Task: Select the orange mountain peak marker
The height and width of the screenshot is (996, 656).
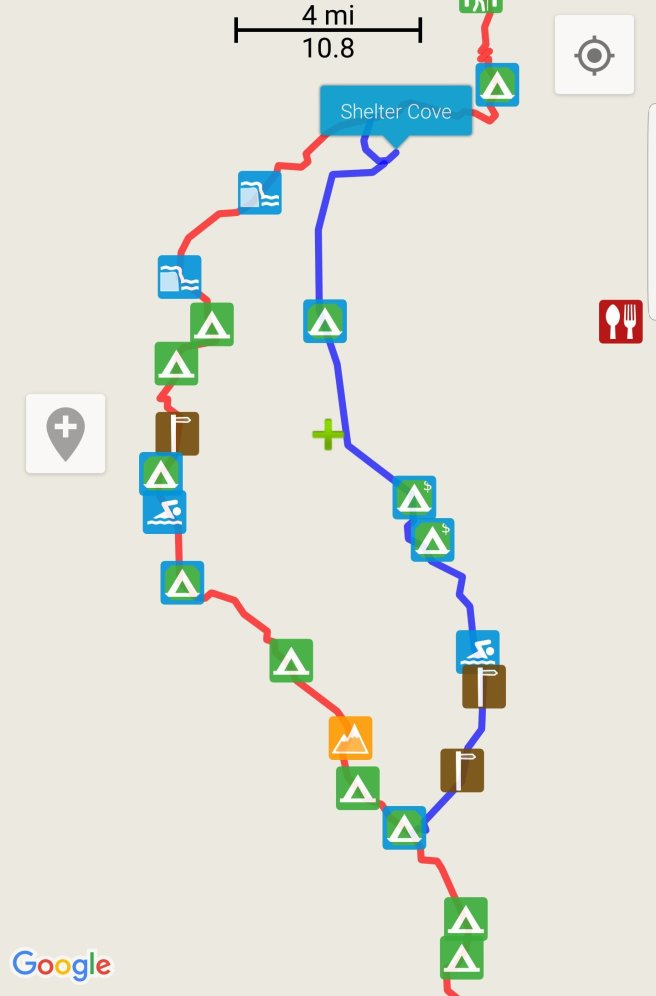Action: point(350,738)
